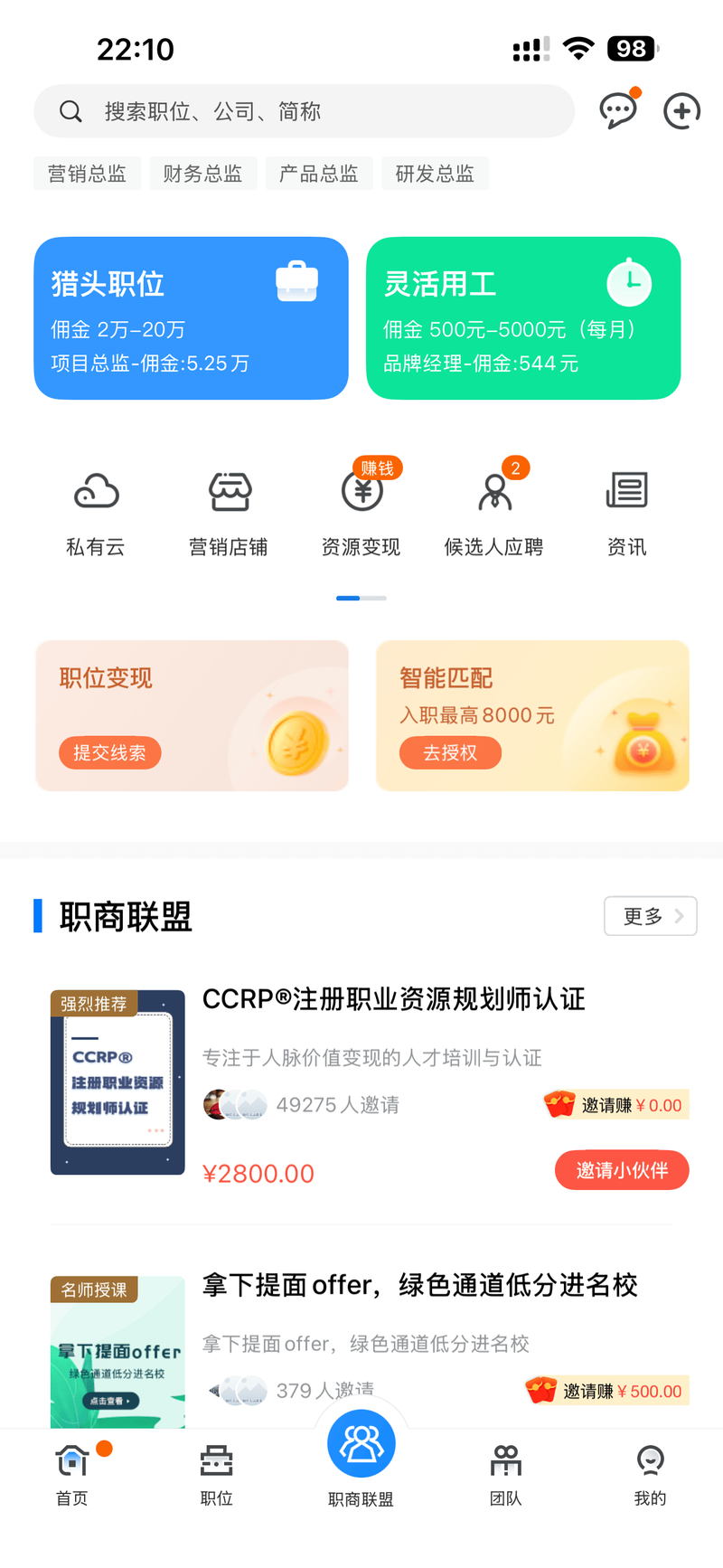Tap 邀请小伙伴 for the CCRP course
Screen dimensions: 723x1568
tap(622, 1170)
